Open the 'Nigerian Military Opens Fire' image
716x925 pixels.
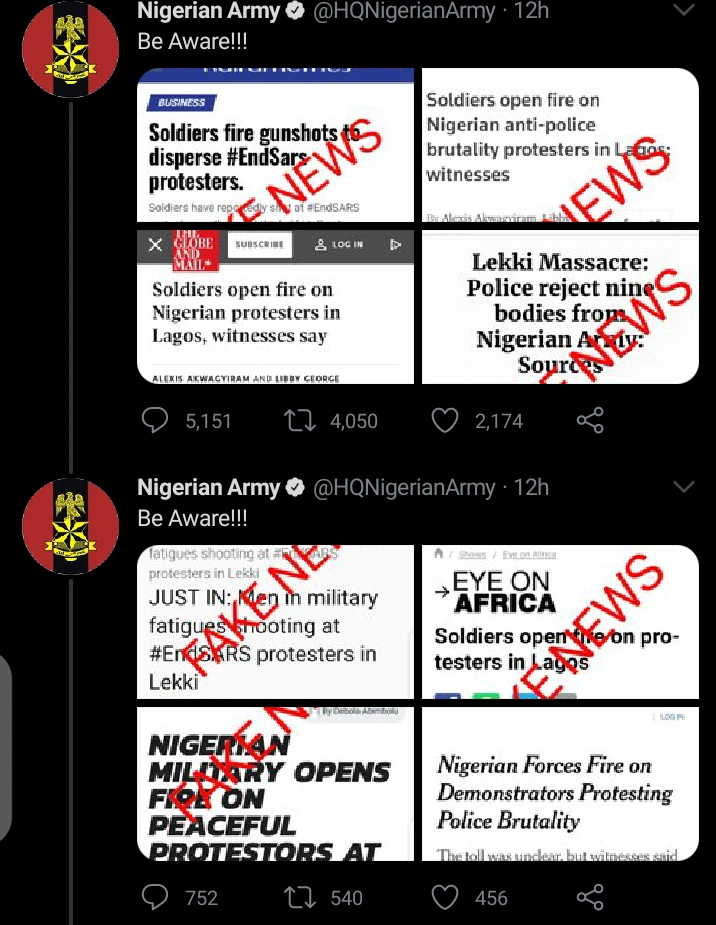275,783
